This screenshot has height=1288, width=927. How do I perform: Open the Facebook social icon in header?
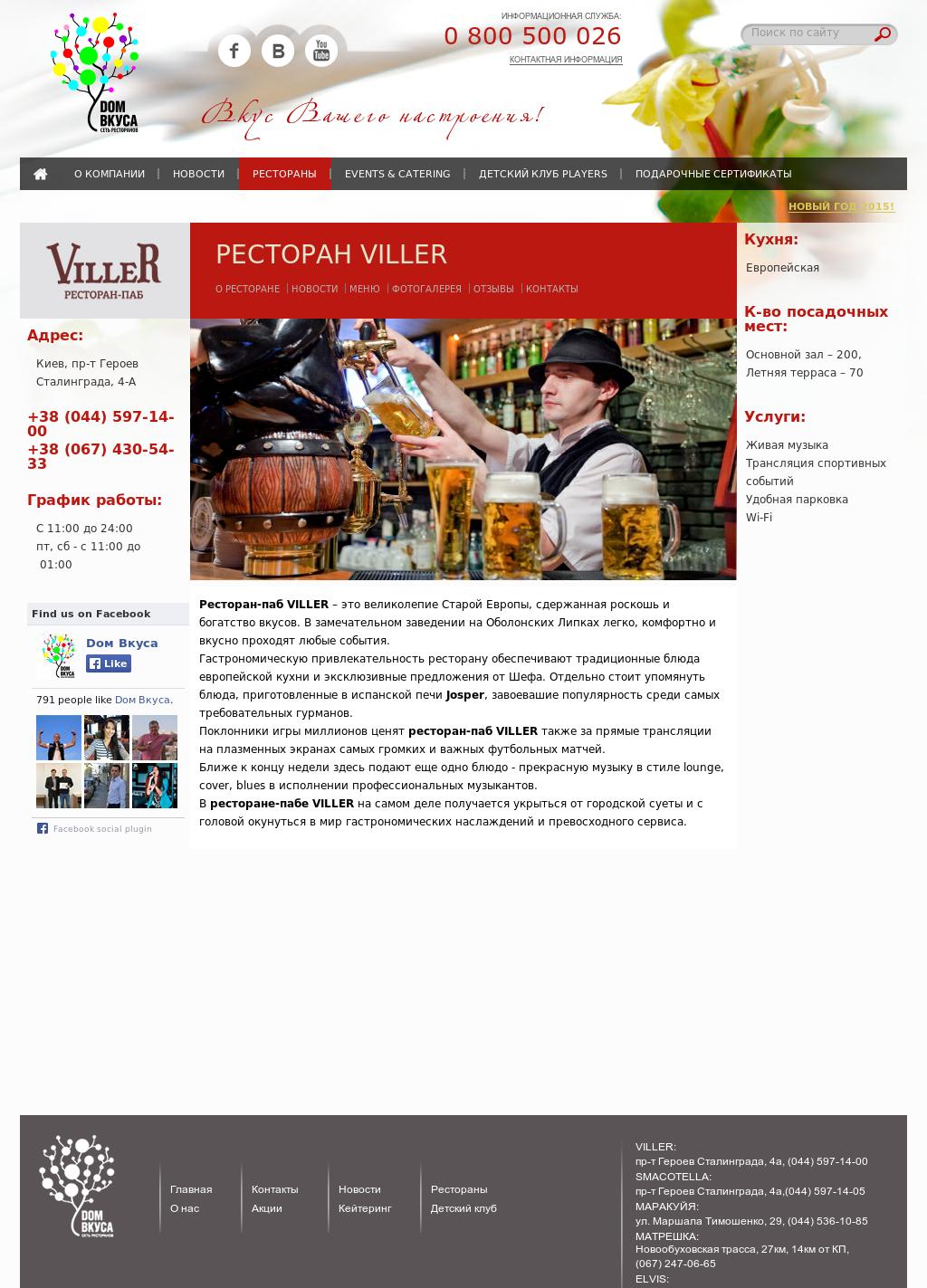pos(234,51)
